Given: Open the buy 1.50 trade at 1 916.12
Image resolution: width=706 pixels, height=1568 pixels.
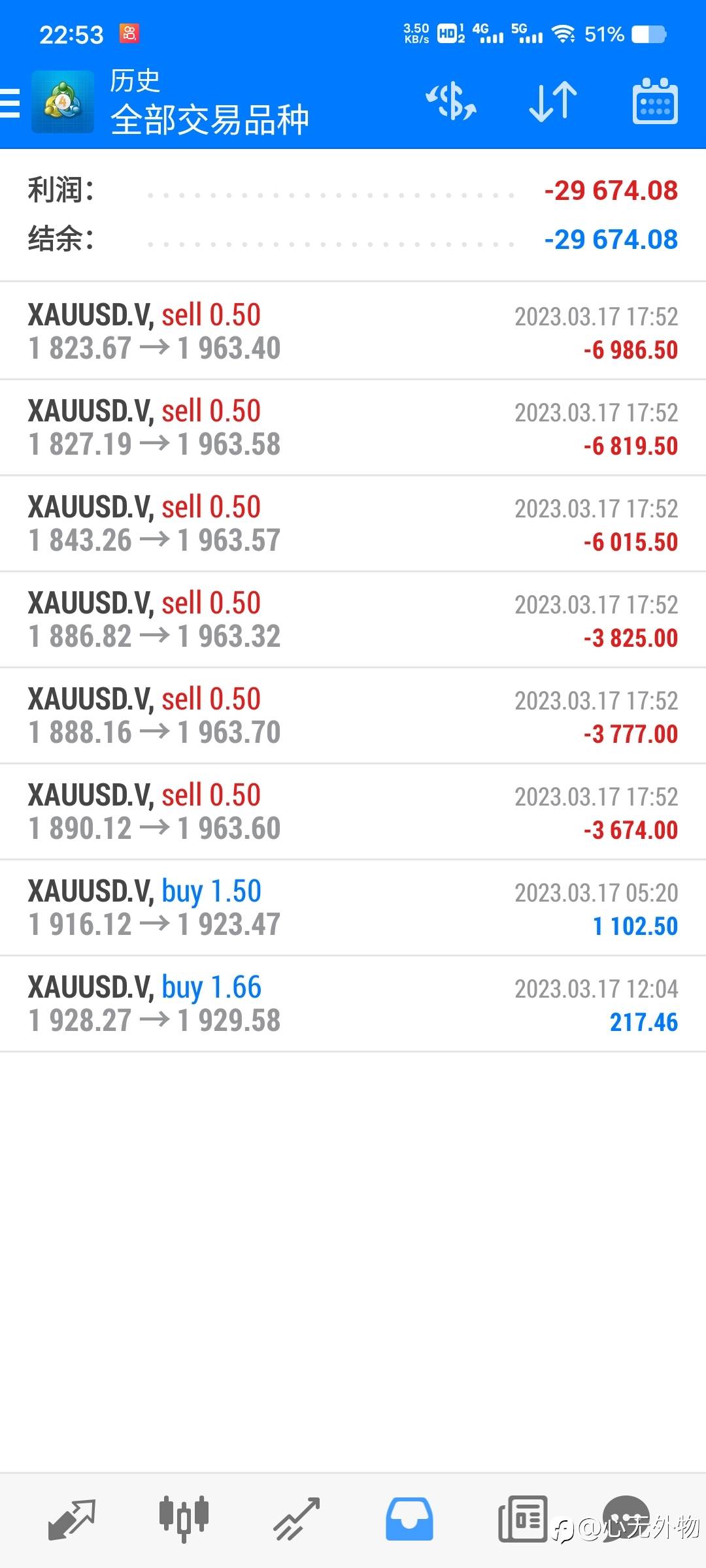Looking at the screenshot, I should (x=353, y=907).
